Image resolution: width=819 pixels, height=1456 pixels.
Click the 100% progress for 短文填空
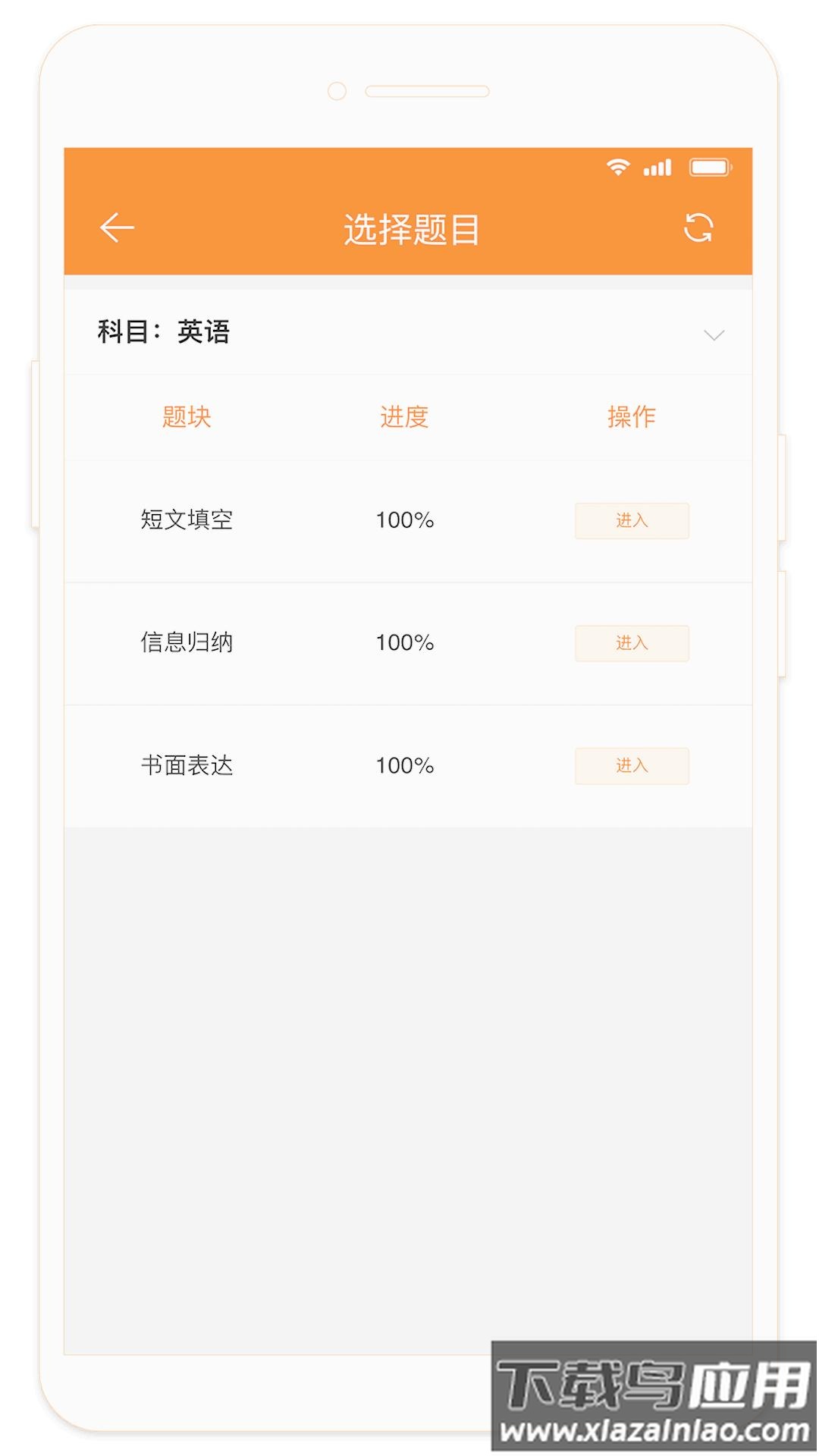(x=405, y=520)
